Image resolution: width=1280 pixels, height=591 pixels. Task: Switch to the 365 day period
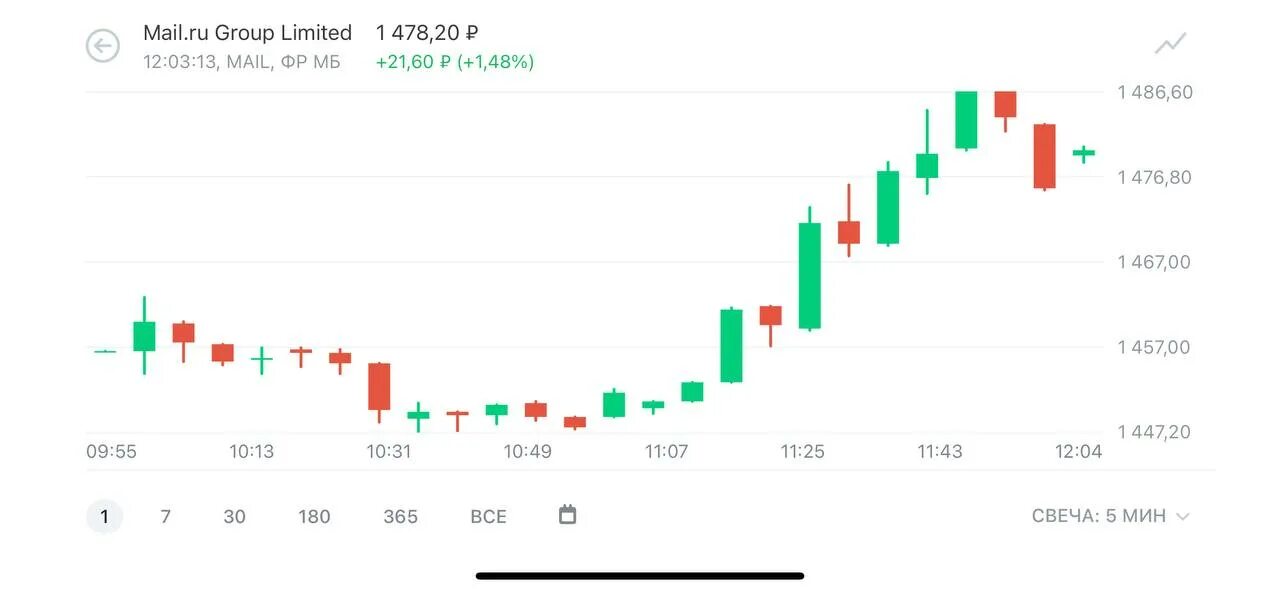(400, 517)
